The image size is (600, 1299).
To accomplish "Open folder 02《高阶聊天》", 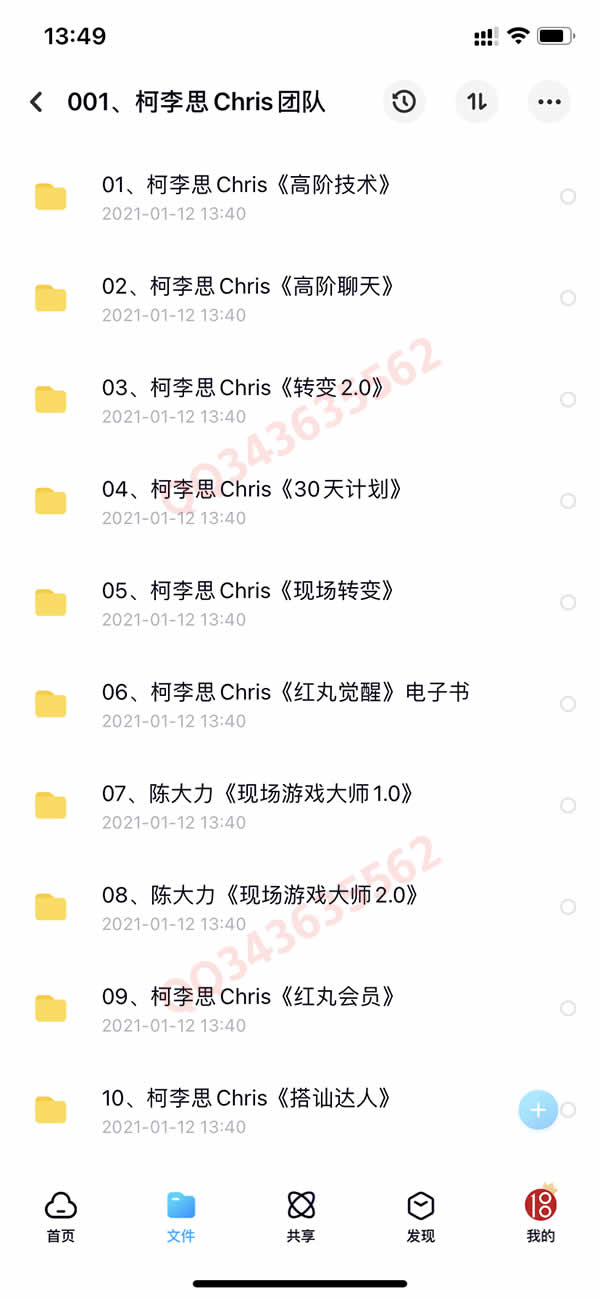I will point(300,298).
